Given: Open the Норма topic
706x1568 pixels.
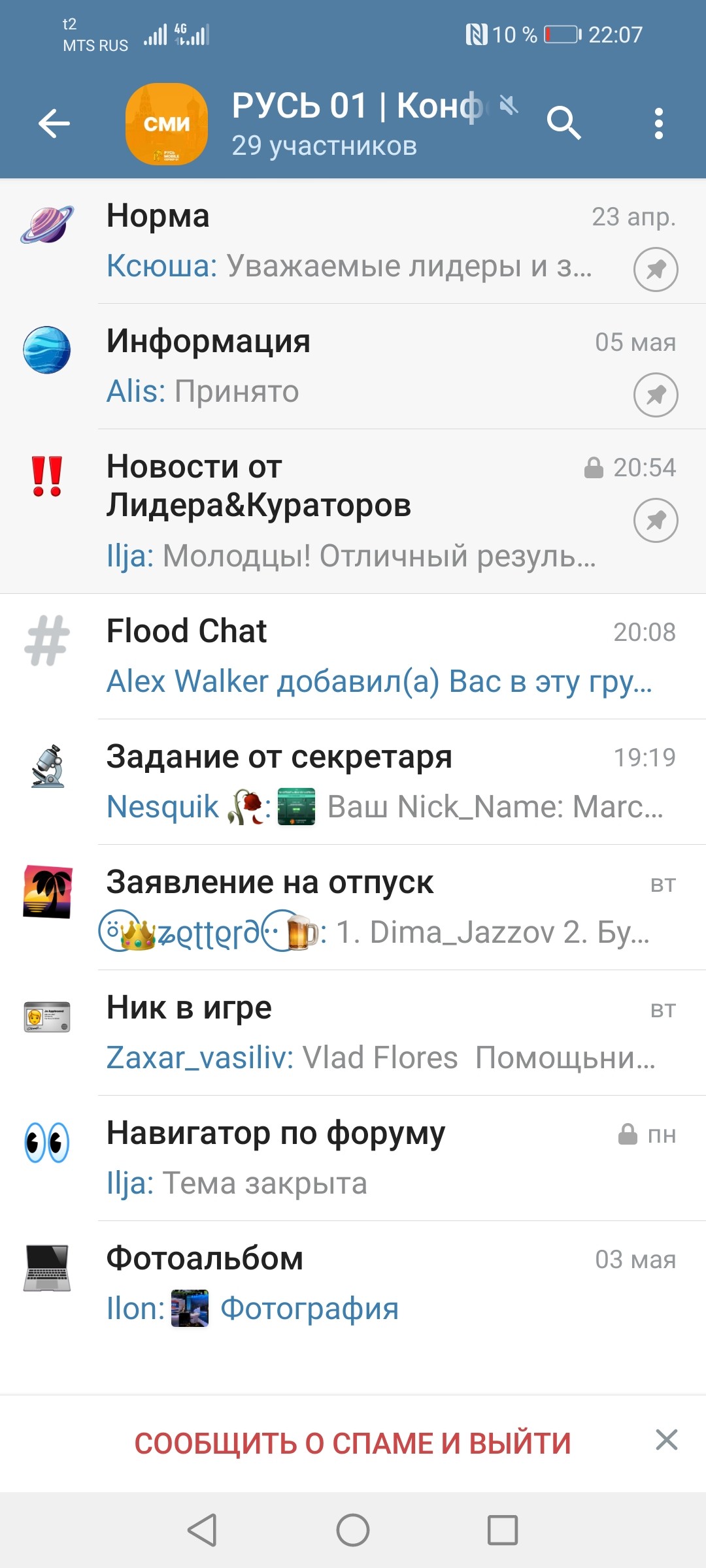Looking at the screenshot, I should [353, 241].
